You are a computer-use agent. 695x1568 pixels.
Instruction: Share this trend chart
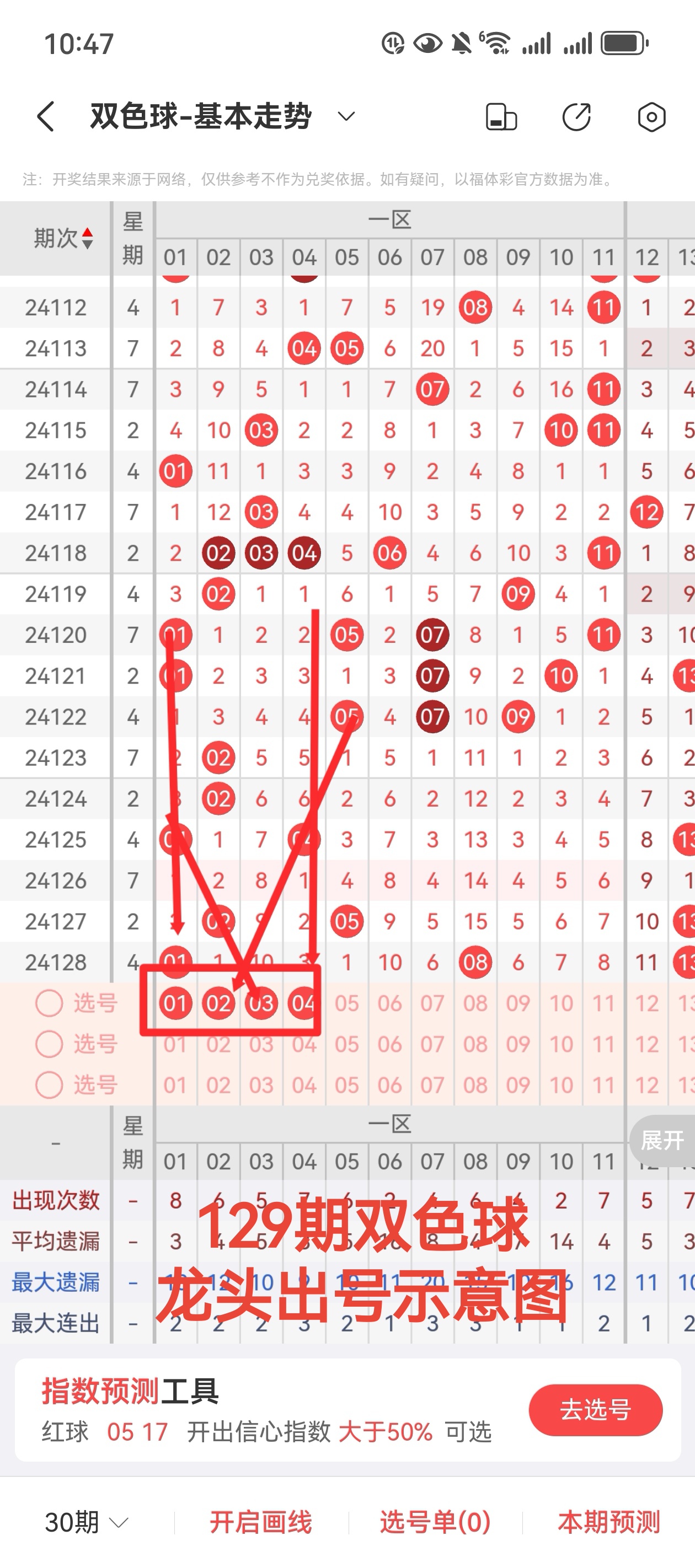point(576,117)
